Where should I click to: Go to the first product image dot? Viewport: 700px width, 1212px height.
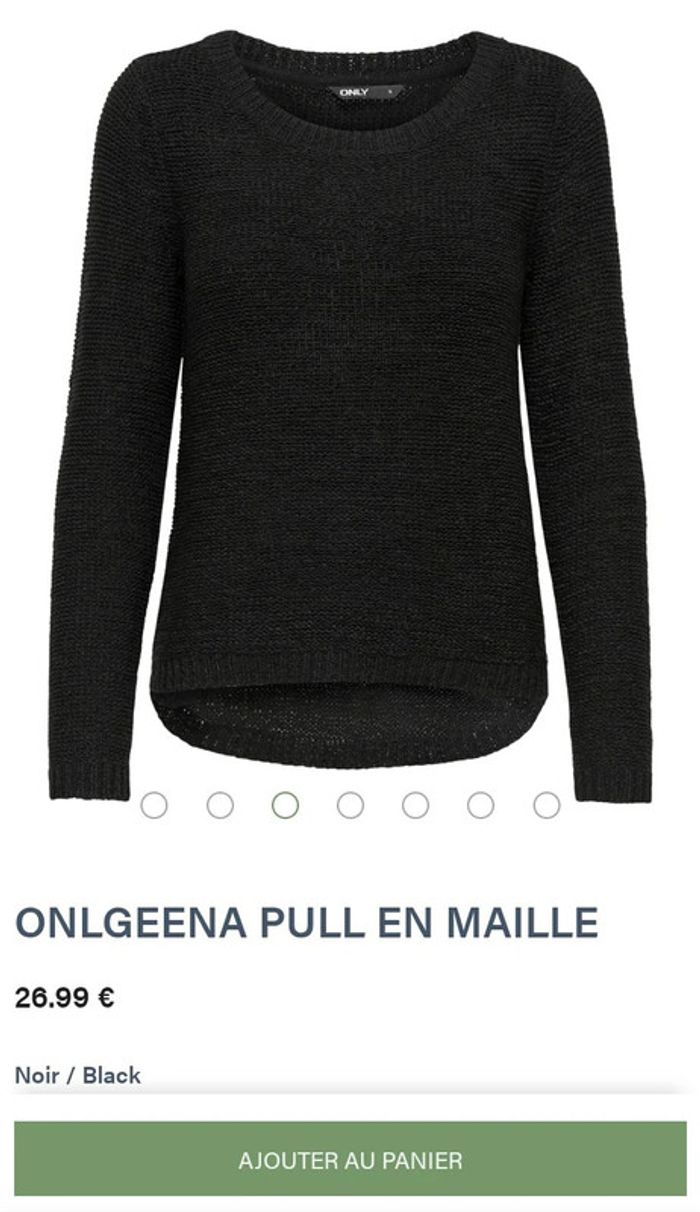[154, 805]
